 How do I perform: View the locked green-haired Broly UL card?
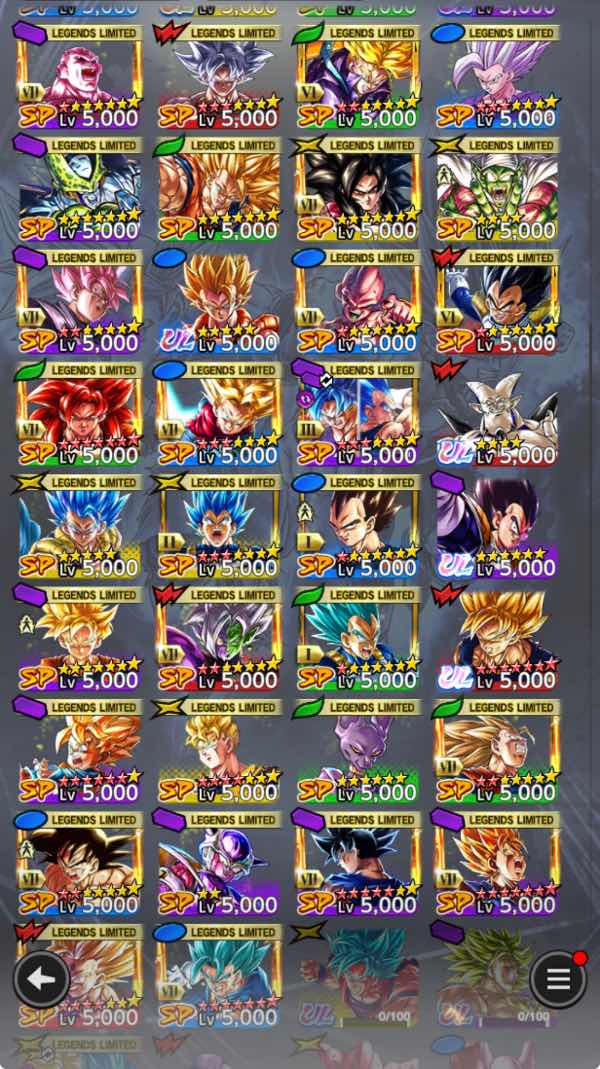coord(497,975)
